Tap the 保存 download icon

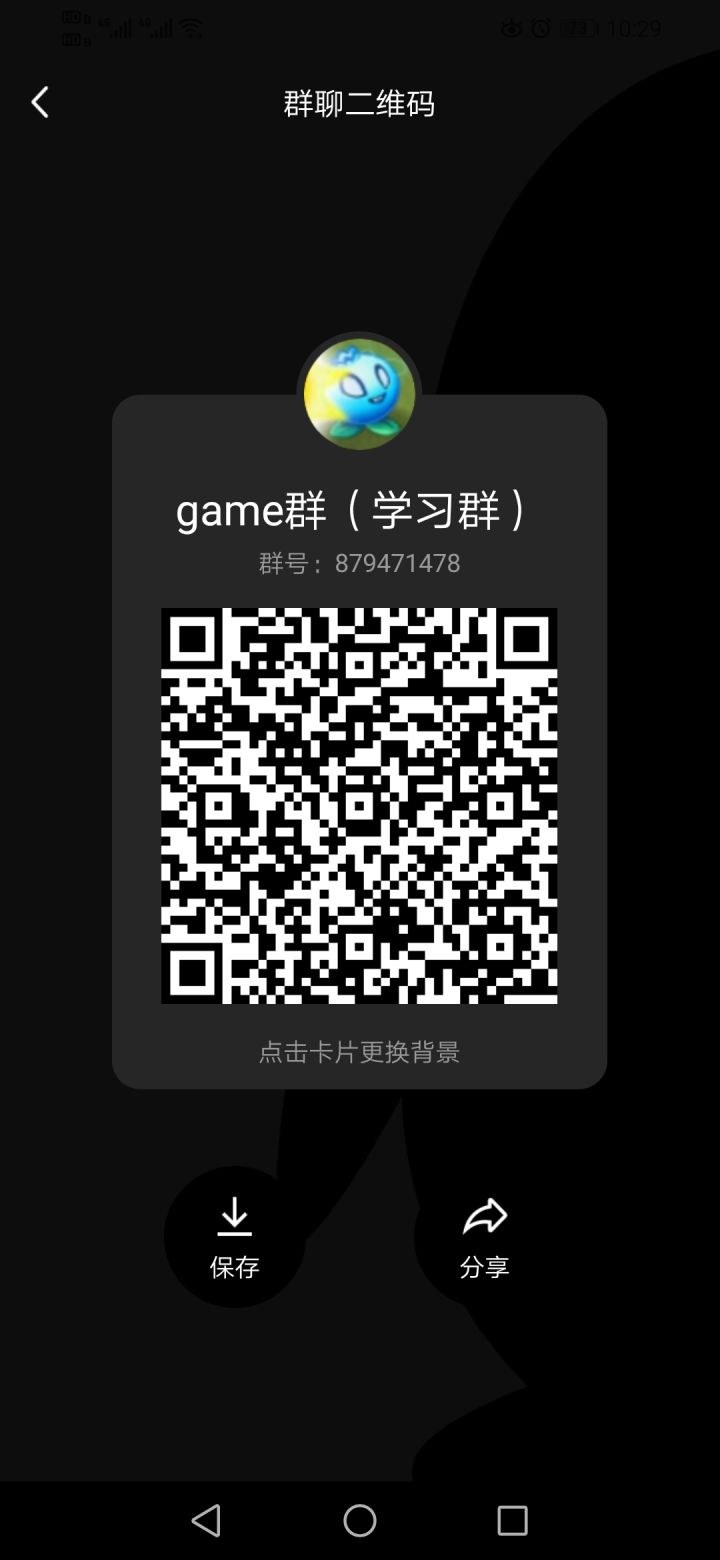click(x=234, y=1216)
